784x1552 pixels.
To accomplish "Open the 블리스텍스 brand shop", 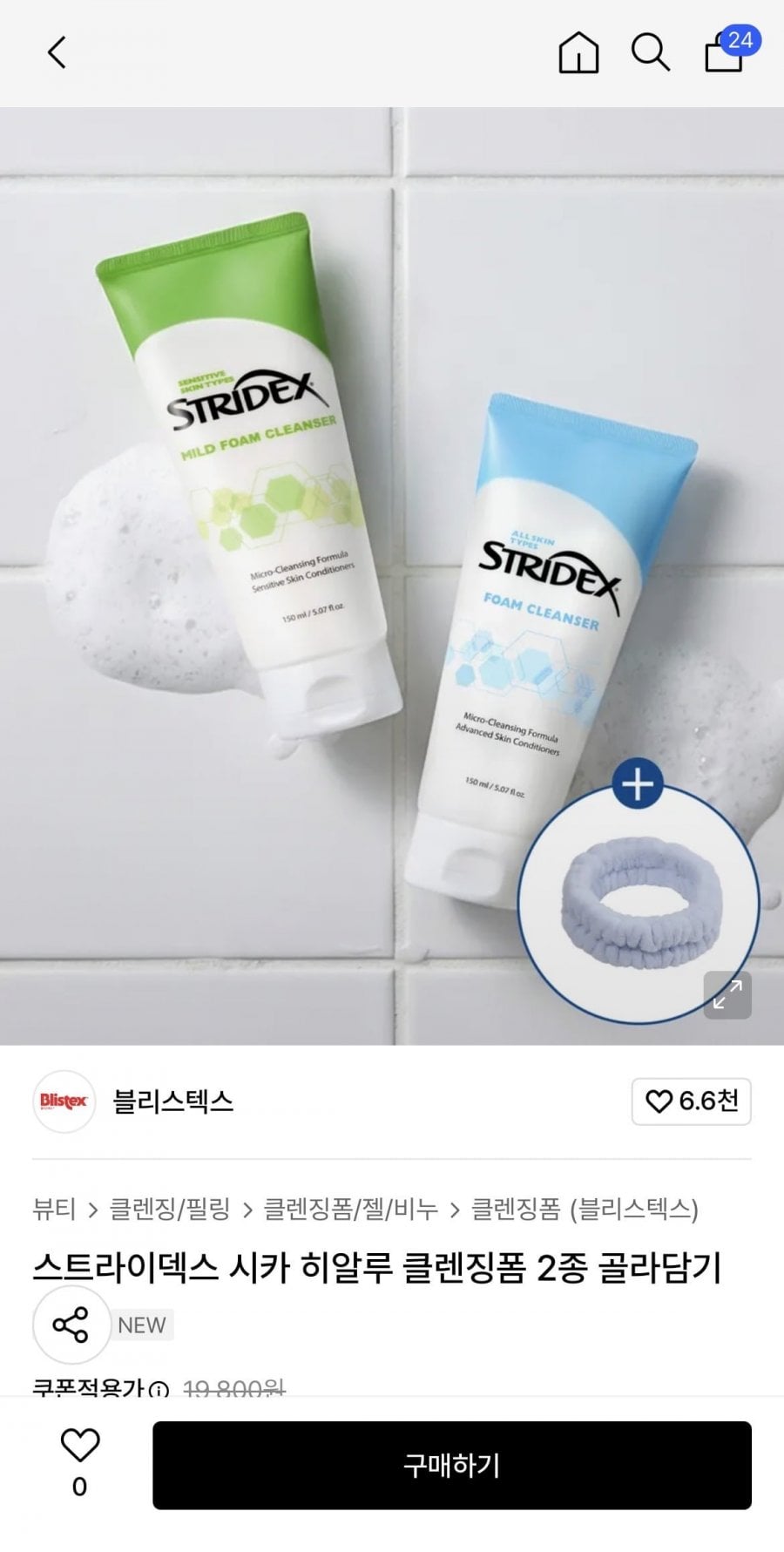I will point(172,1101).
